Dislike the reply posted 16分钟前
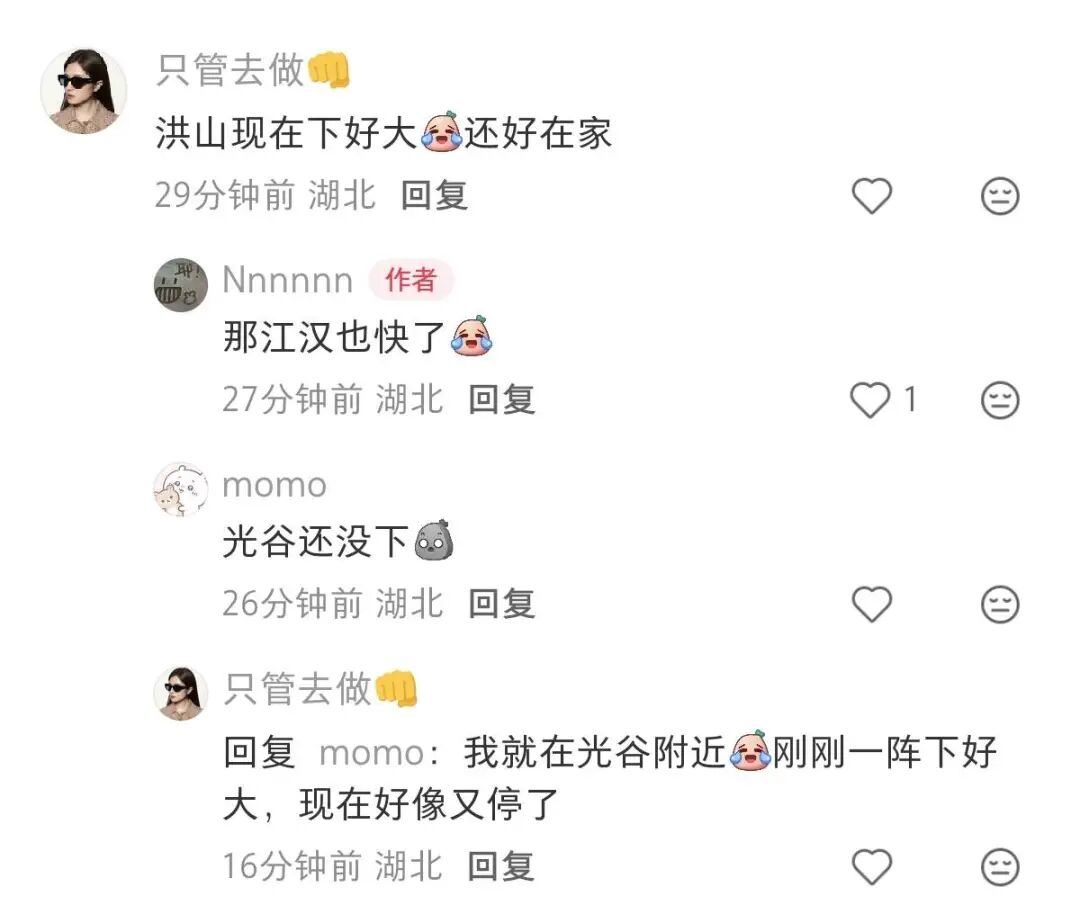This screenshot has width=1080, height=923. 999,866
